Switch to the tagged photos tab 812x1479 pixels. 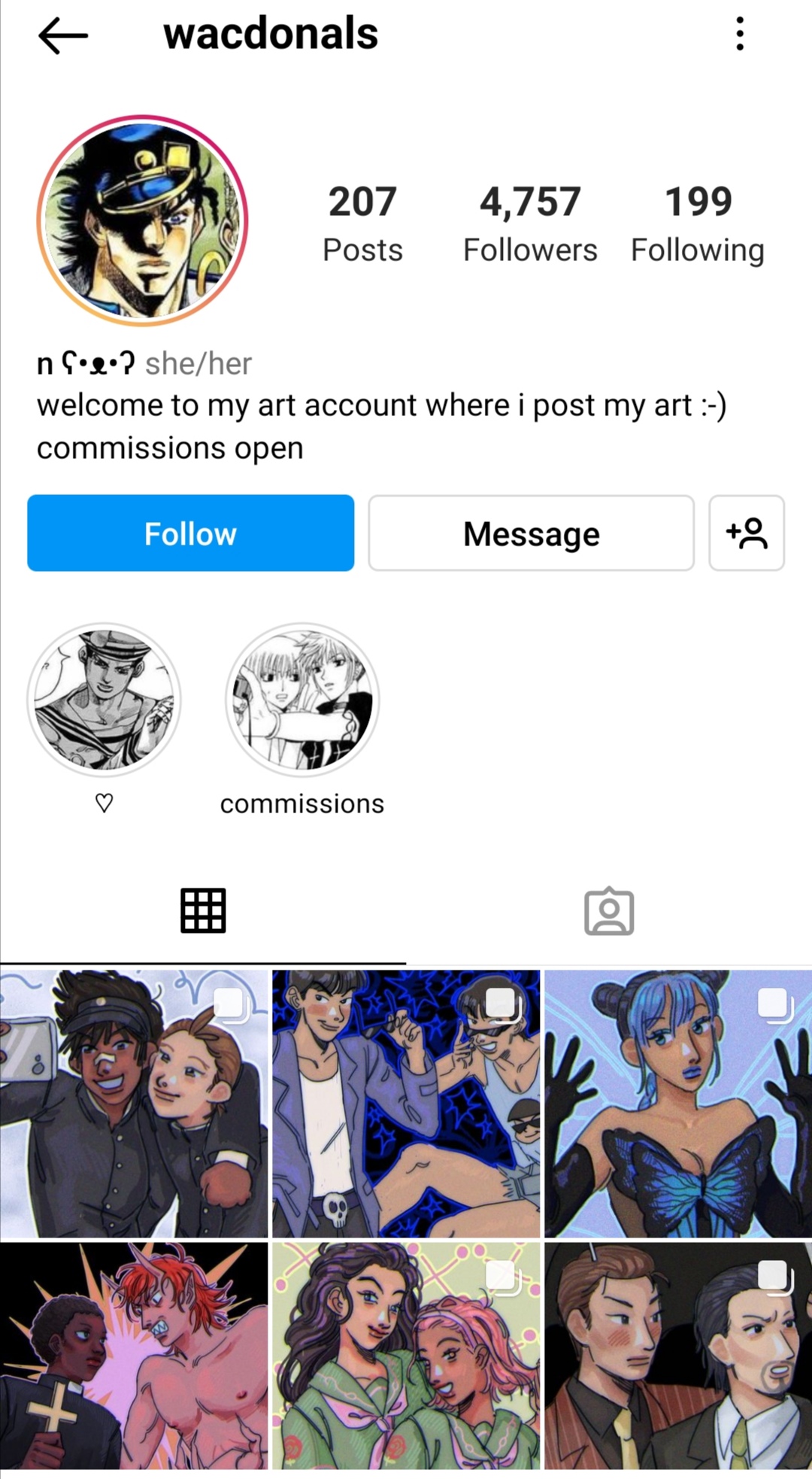pyautogui.click(x=609, y=911)
